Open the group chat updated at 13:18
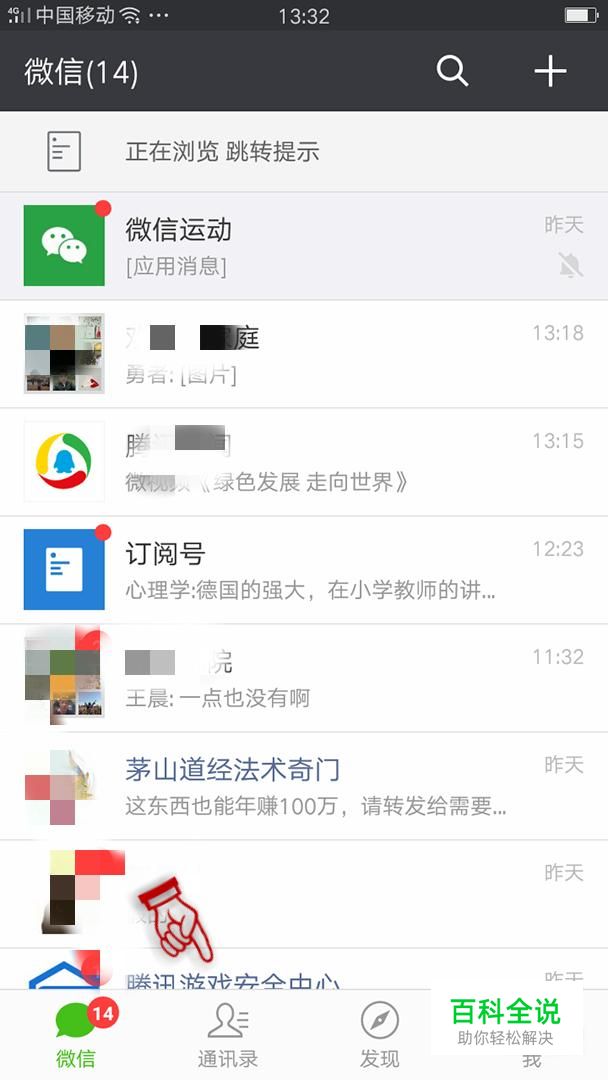 tap(304, 354)
